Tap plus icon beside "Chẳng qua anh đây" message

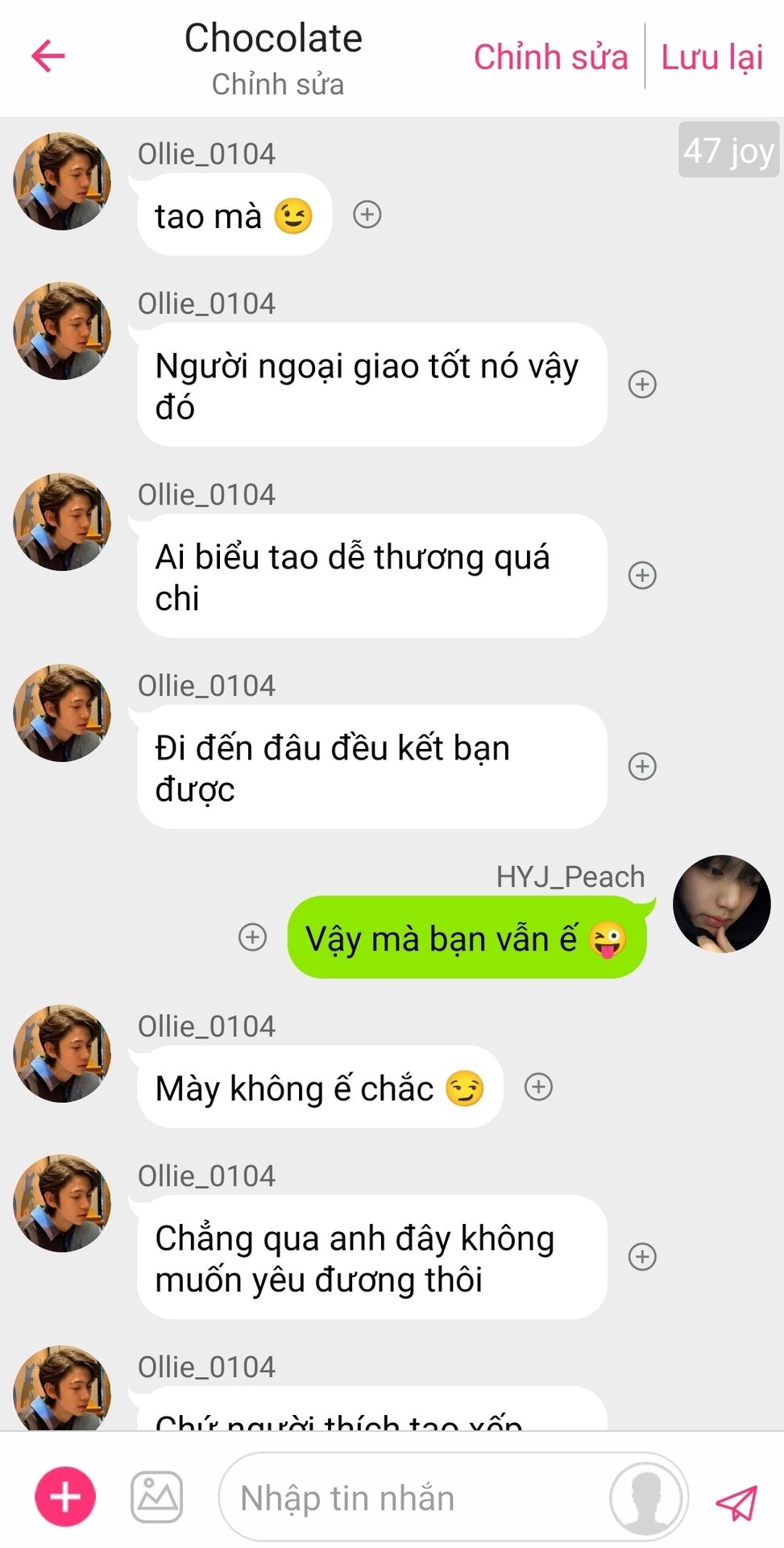pyautogui.click(x=642, y=1256)
